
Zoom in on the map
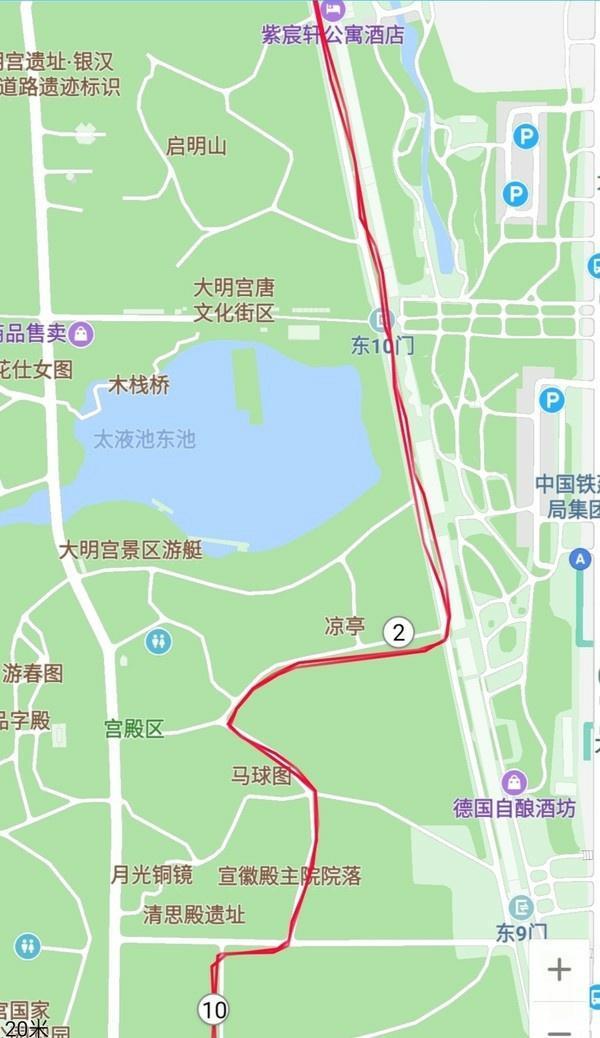pyautogui.click(x=559, y=969)
